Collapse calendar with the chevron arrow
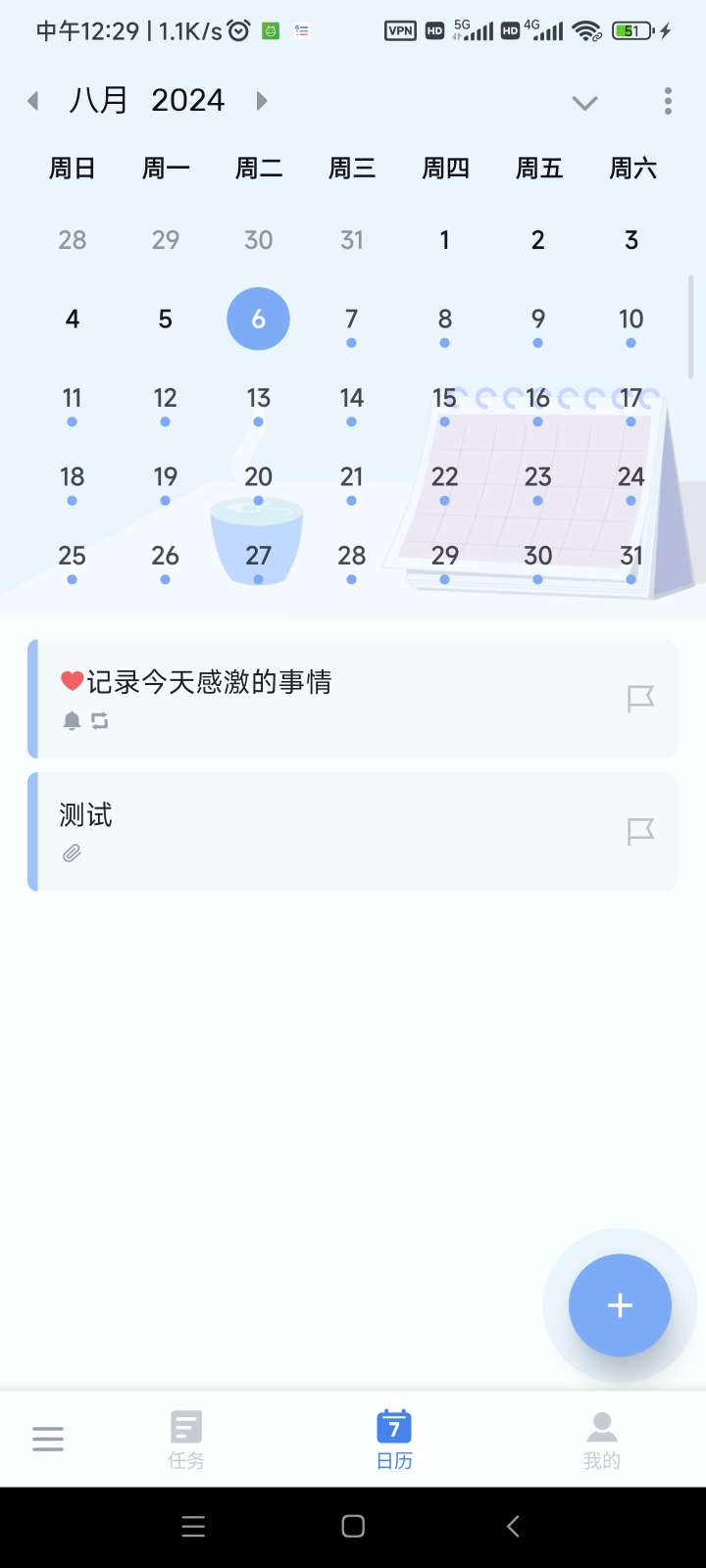The height and width of the screenshot is (1568, 706). (584, 103)
